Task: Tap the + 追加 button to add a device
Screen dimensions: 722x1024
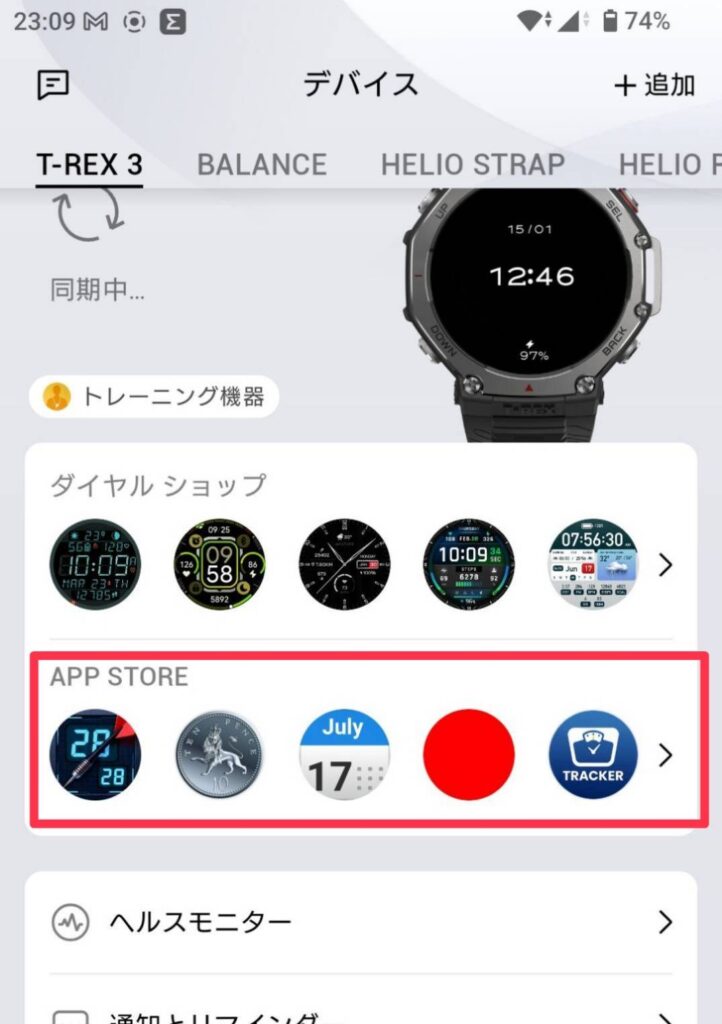Action: [654, 85]
